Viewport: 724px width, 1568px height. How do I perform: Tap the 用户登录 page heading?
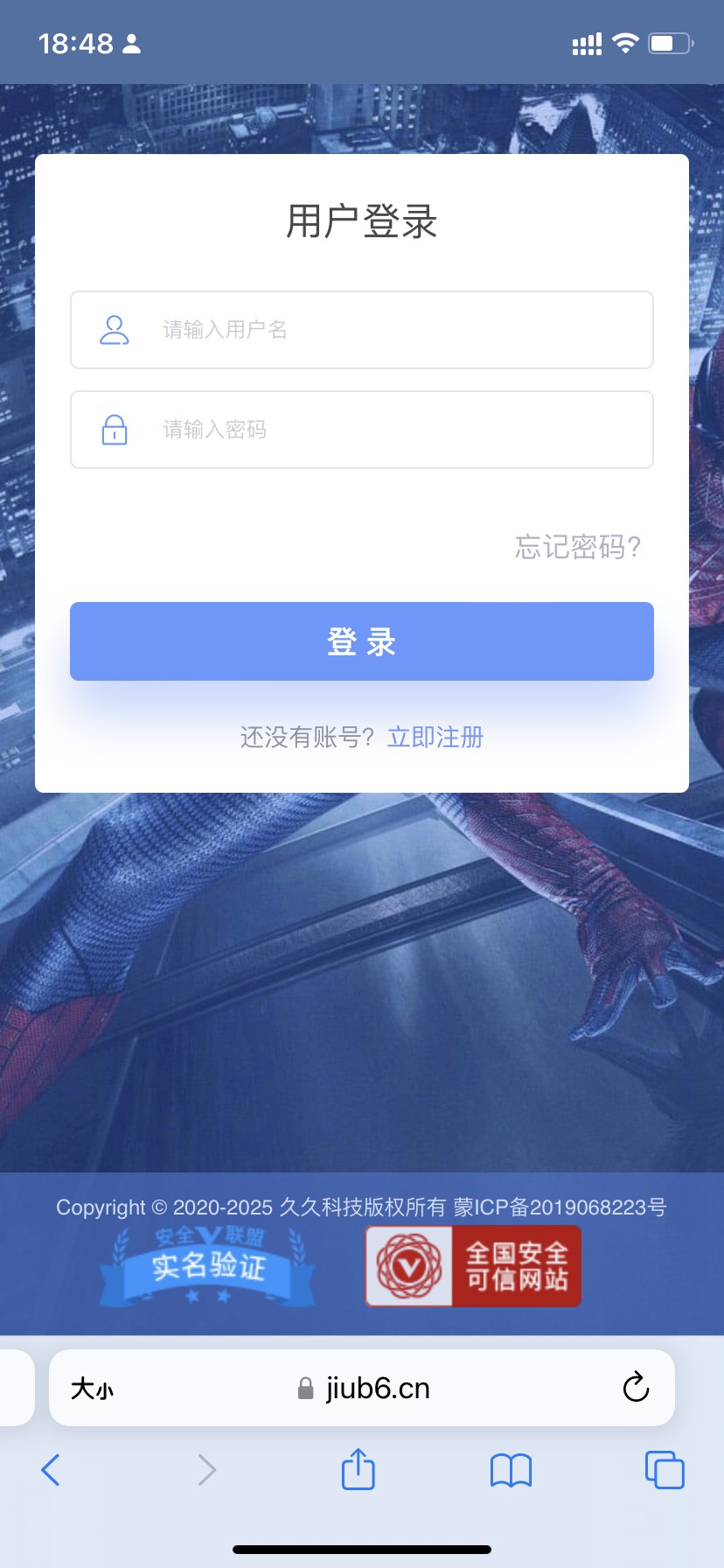(361, 221)
